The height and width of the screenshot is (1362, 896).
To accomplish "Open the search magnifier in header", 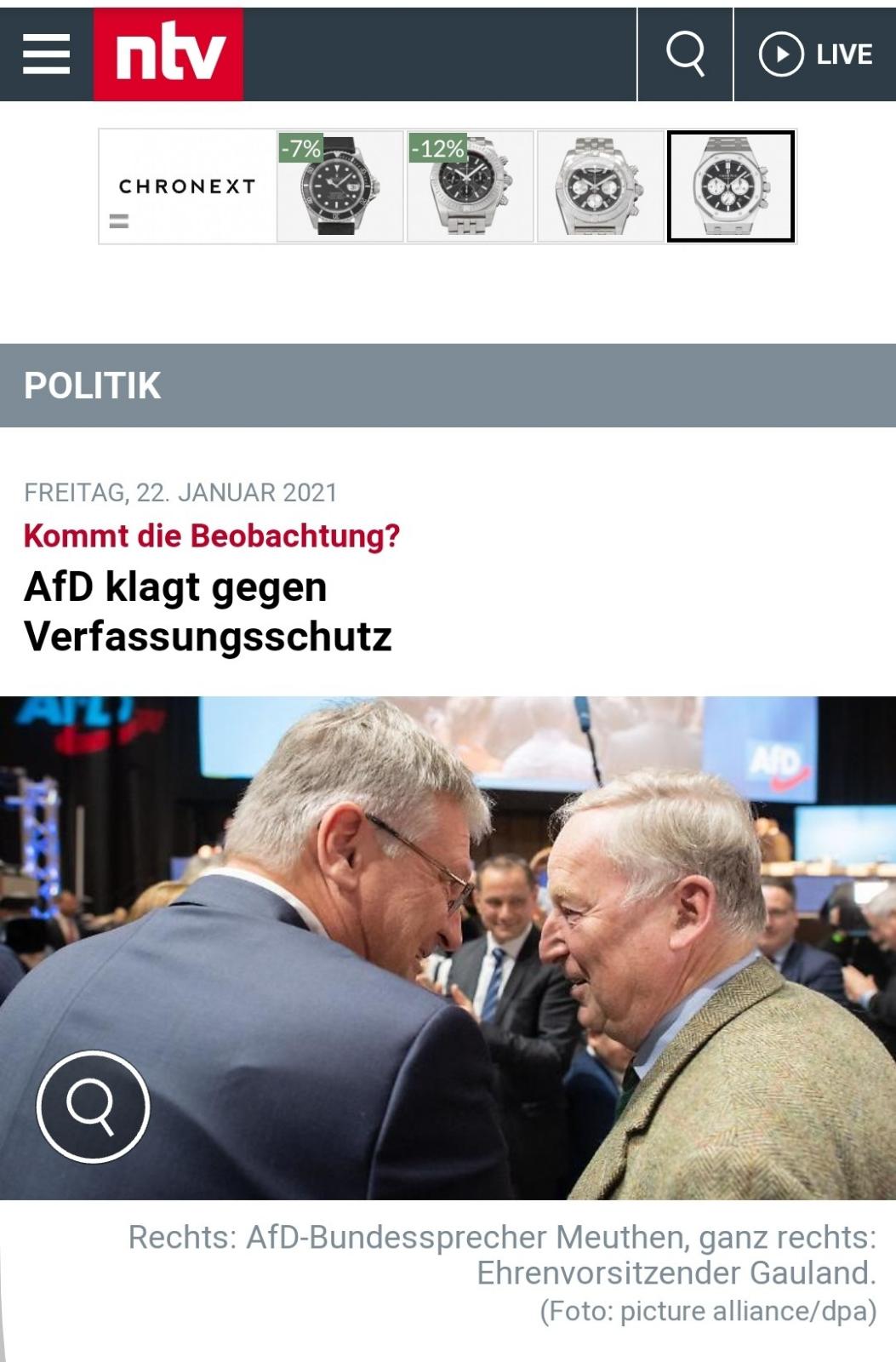I will tap(685, 54).
